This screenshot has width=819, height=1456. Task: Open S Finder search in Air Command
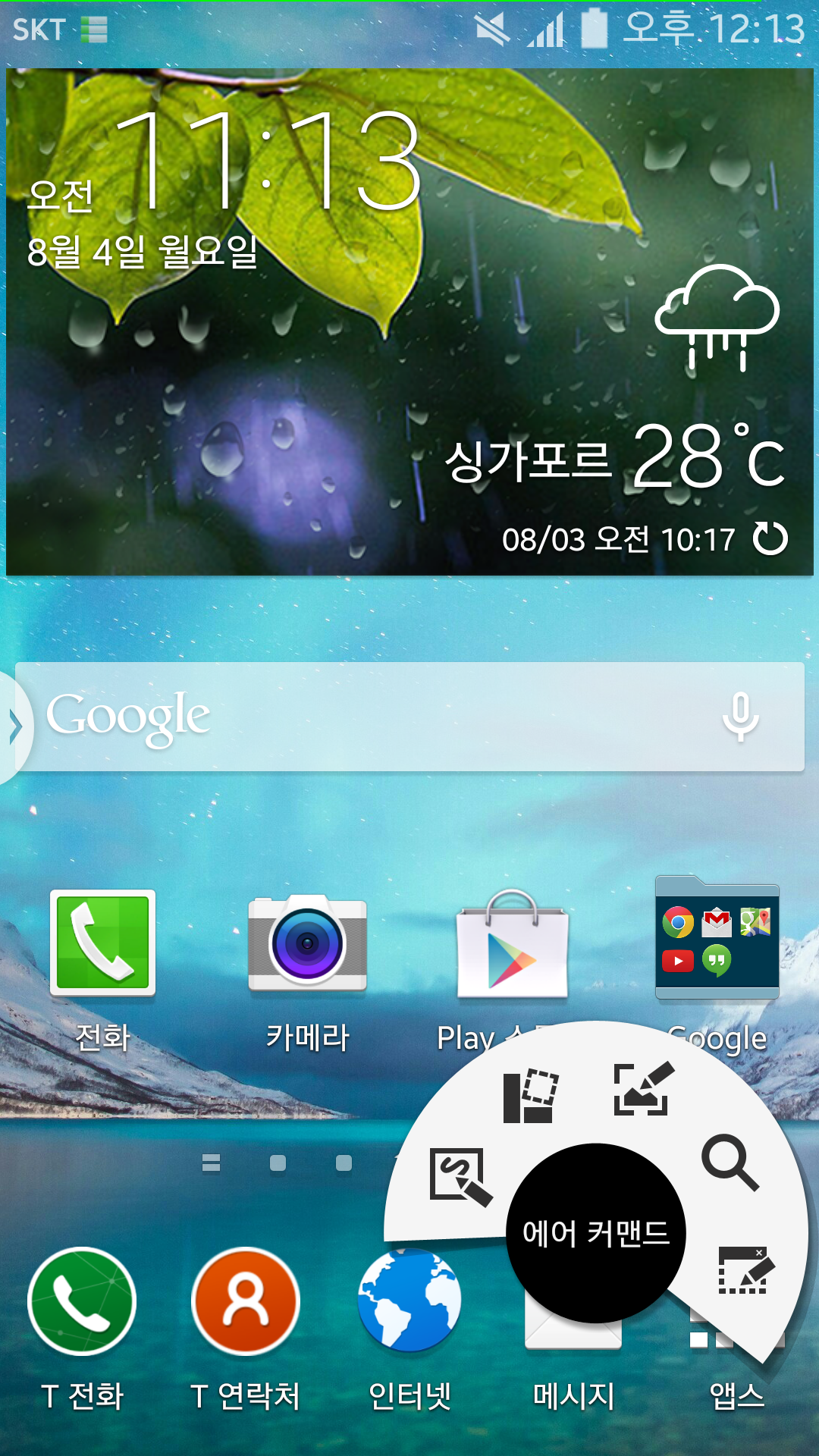pos(730,1163)
